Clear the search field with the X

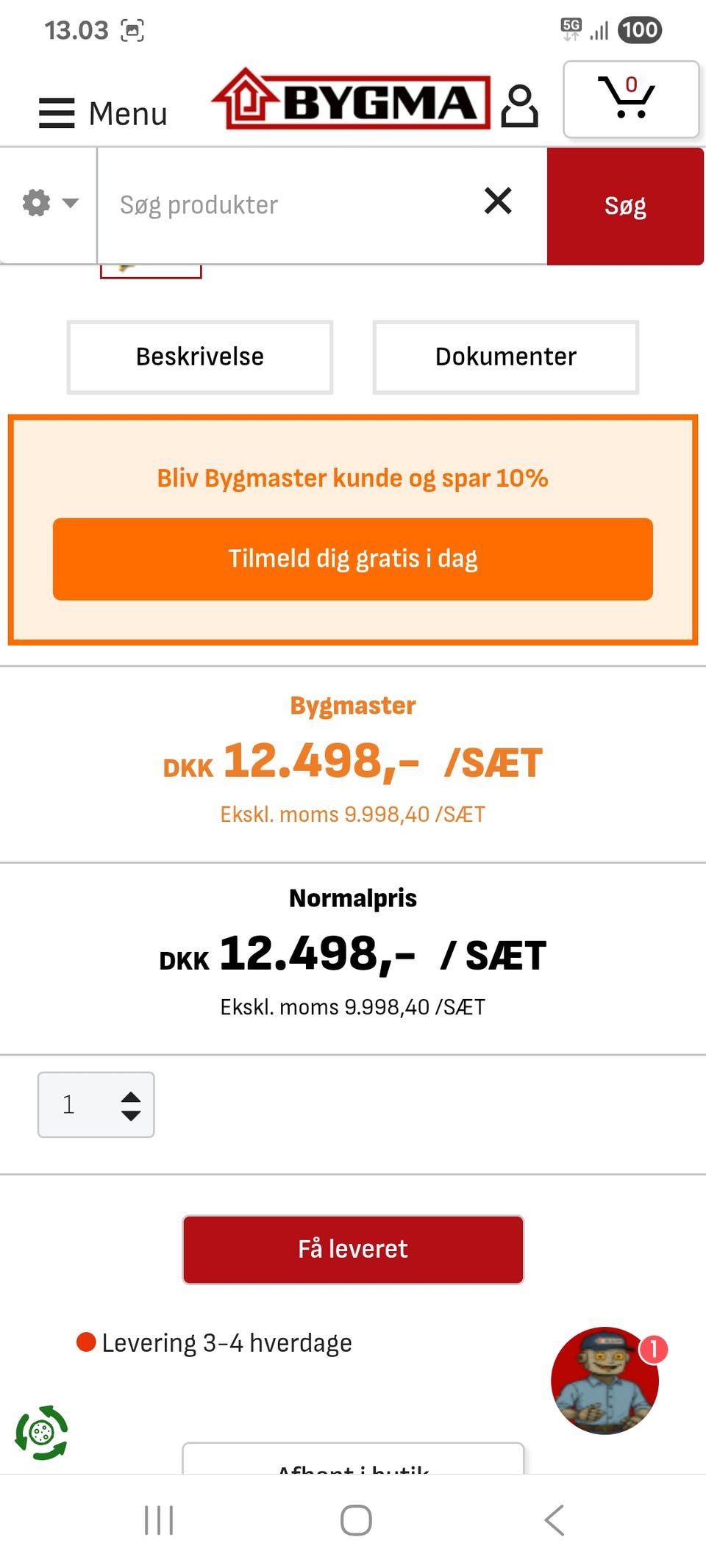(498, 201)
